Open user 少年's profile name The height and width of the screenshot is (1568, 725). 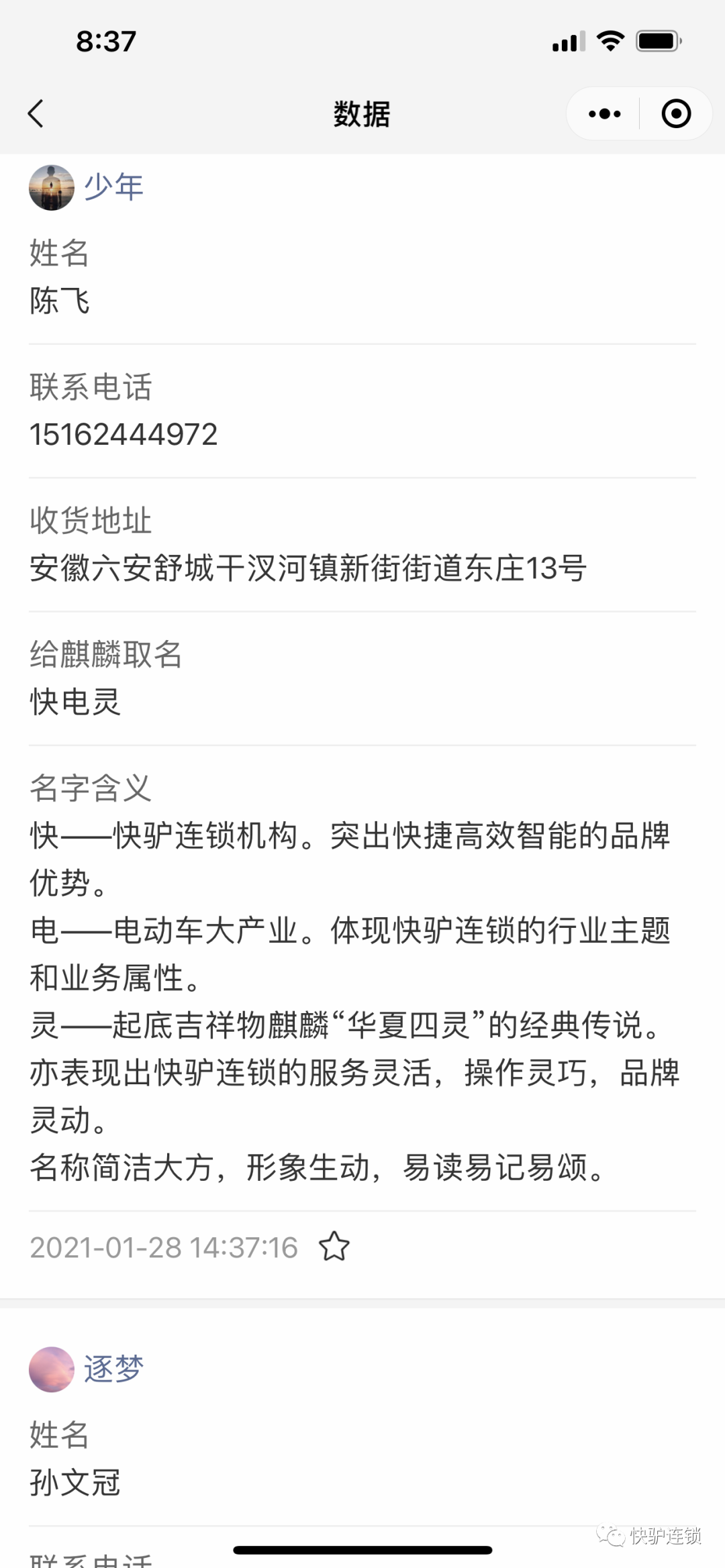coord(113,187)
